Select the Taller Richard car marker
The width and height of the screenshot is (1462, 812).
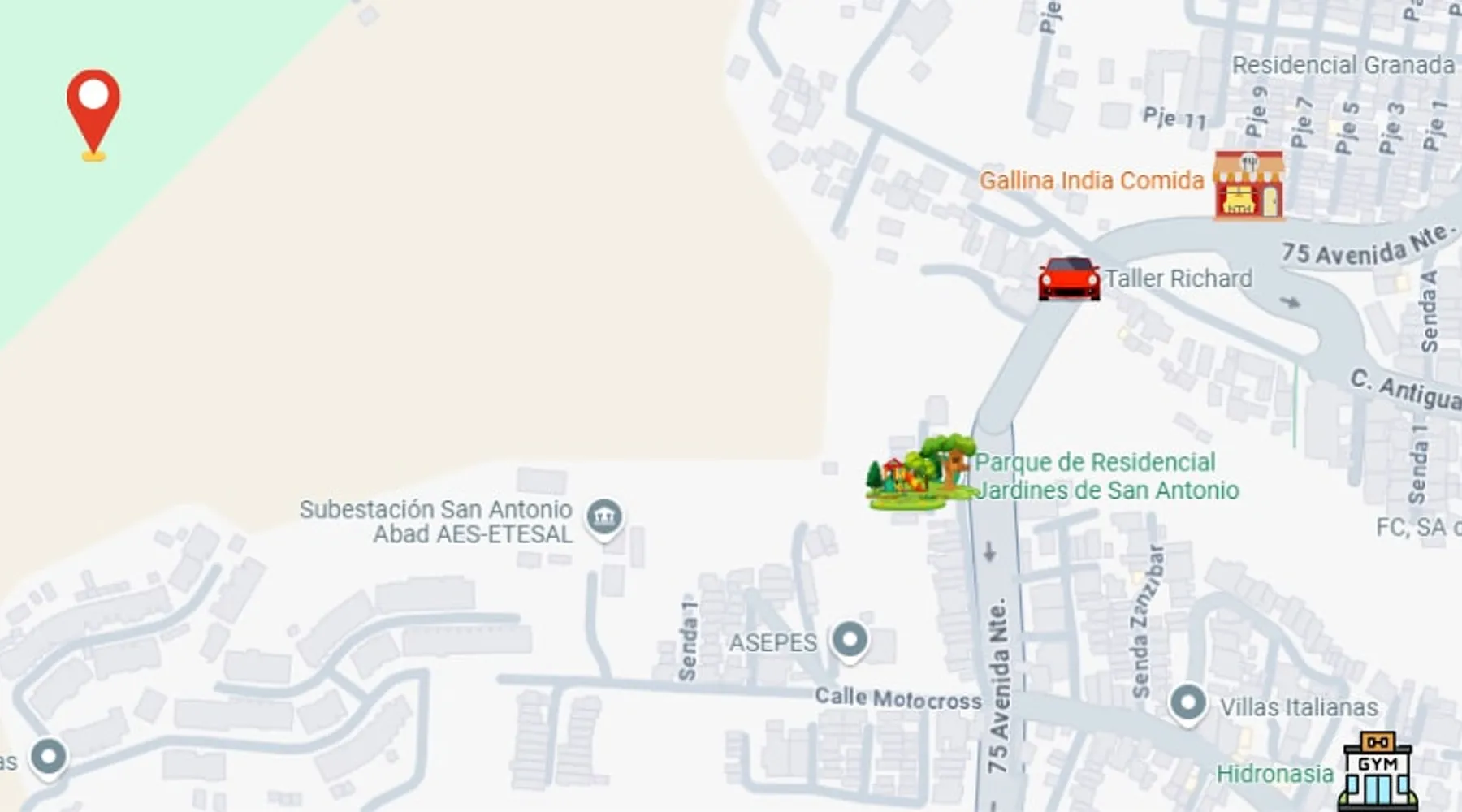tap(1069, 279)
